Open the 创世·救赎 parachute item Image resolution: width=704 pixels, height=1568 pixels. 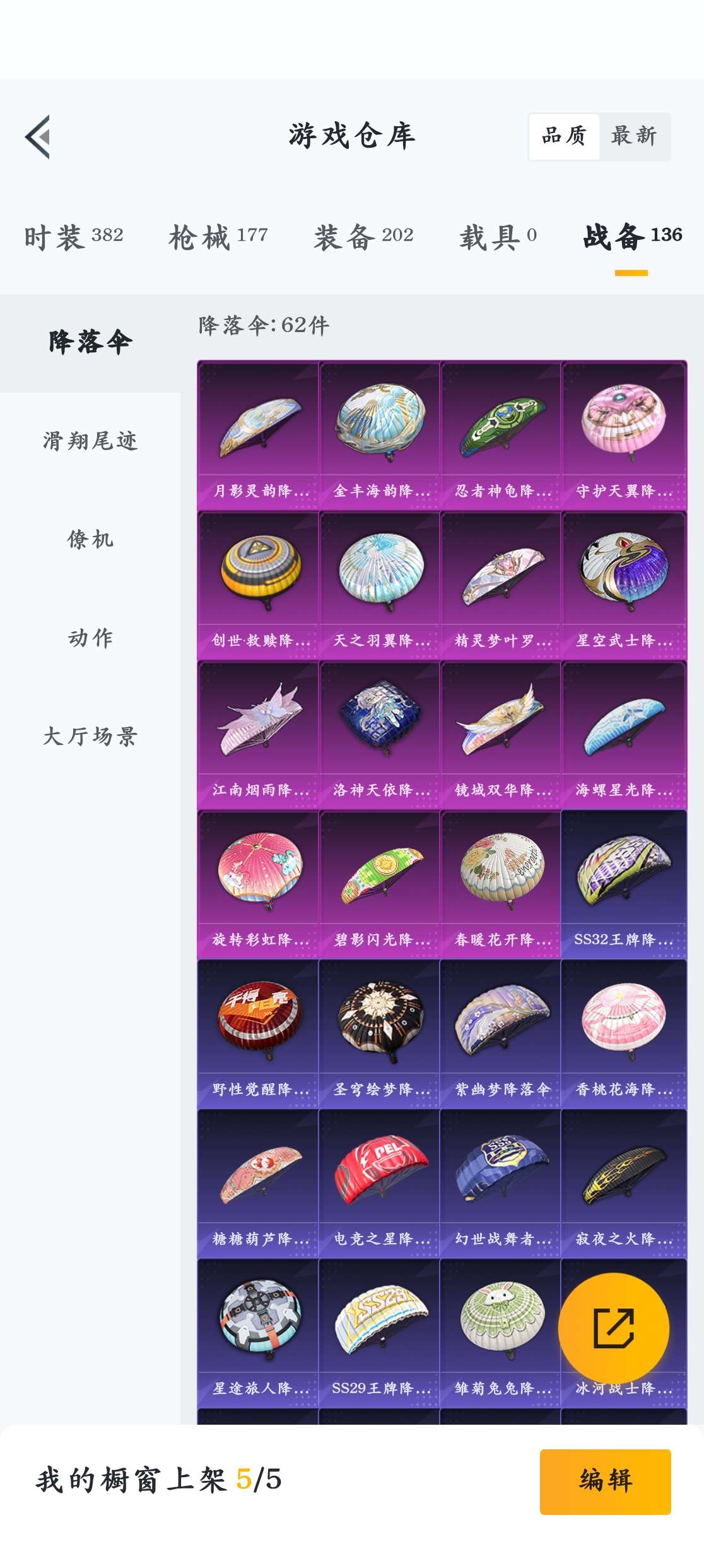pos(259,585)
